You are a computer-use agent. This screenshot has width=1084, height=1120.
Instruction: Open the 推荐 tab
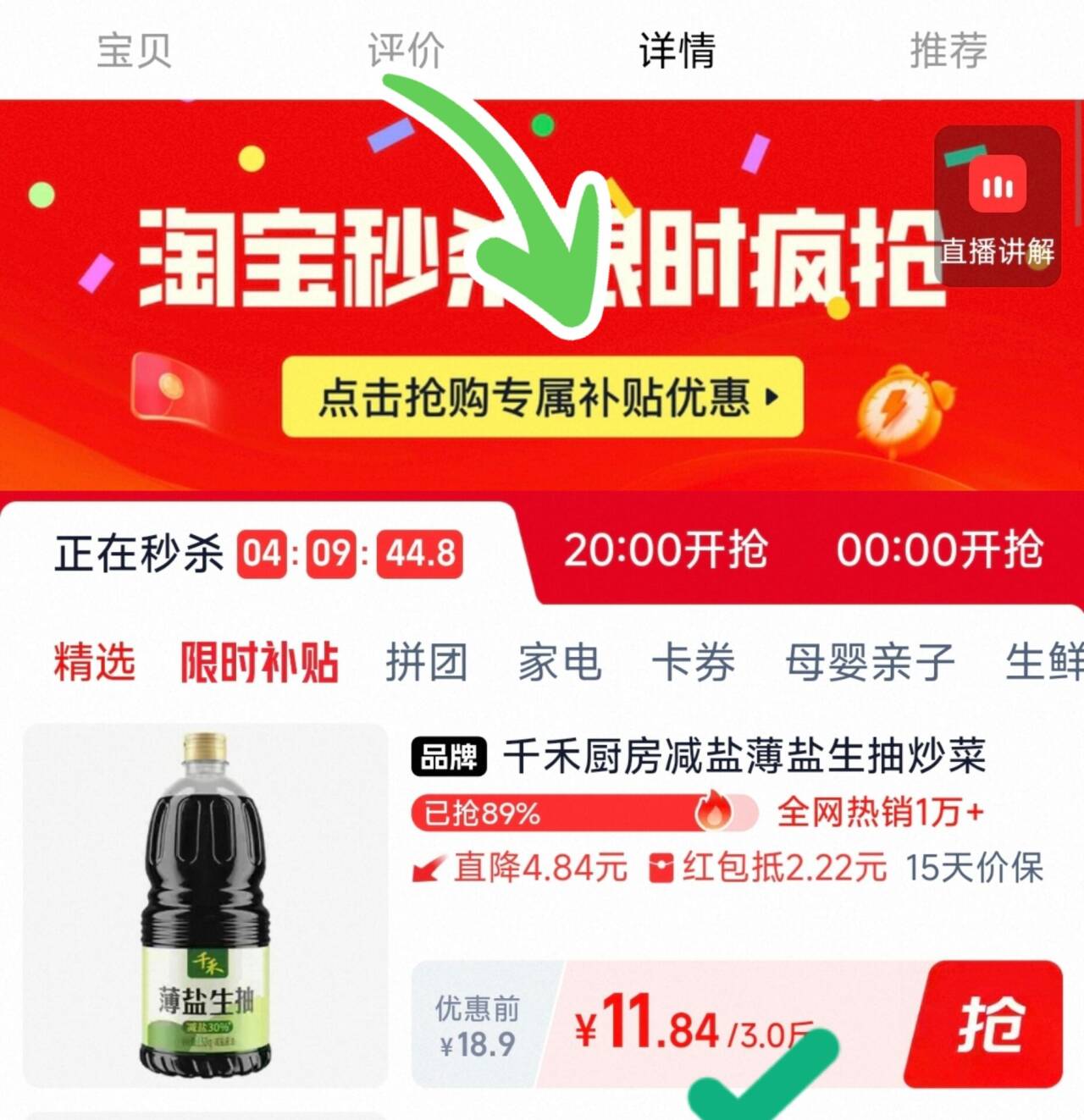pyautogui.click(x=948, y=50)
